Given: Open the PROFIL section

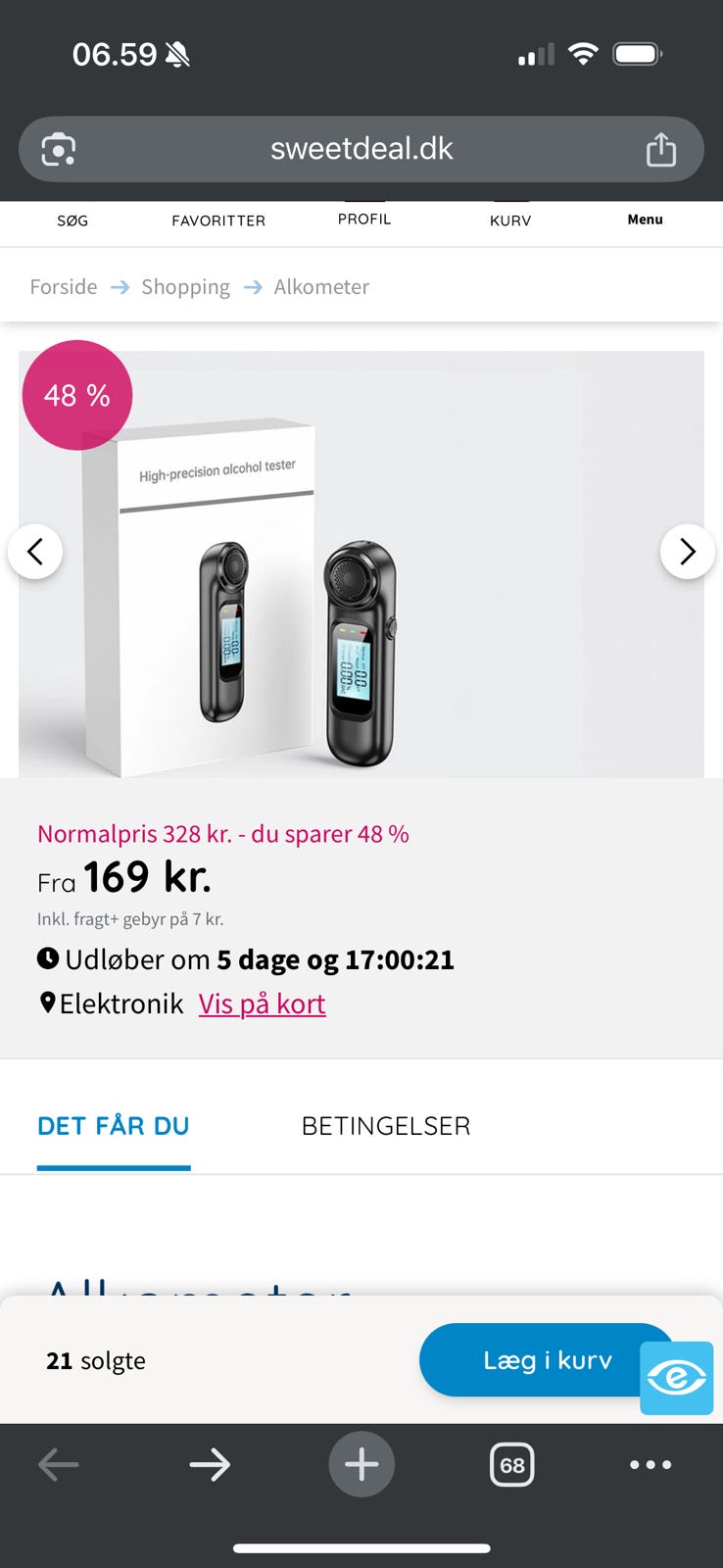Looking at the screenshot, I should pyautogui.click(x=363, y=219).
